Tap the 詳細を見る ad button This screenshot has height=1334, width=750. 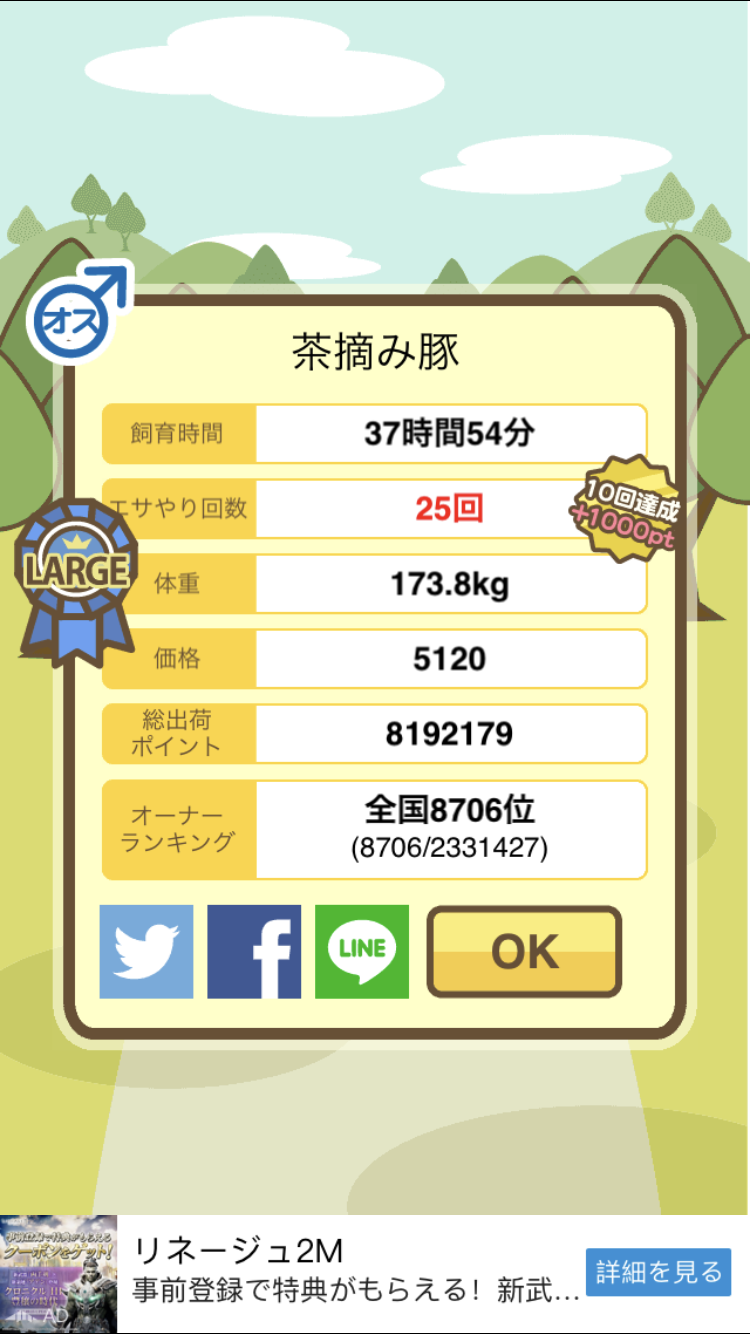(x=659, y=1272)
